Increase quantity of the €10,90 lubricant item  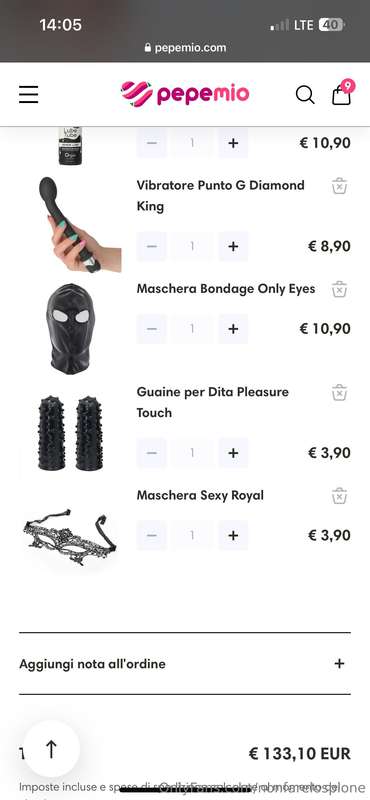point(233,143)
